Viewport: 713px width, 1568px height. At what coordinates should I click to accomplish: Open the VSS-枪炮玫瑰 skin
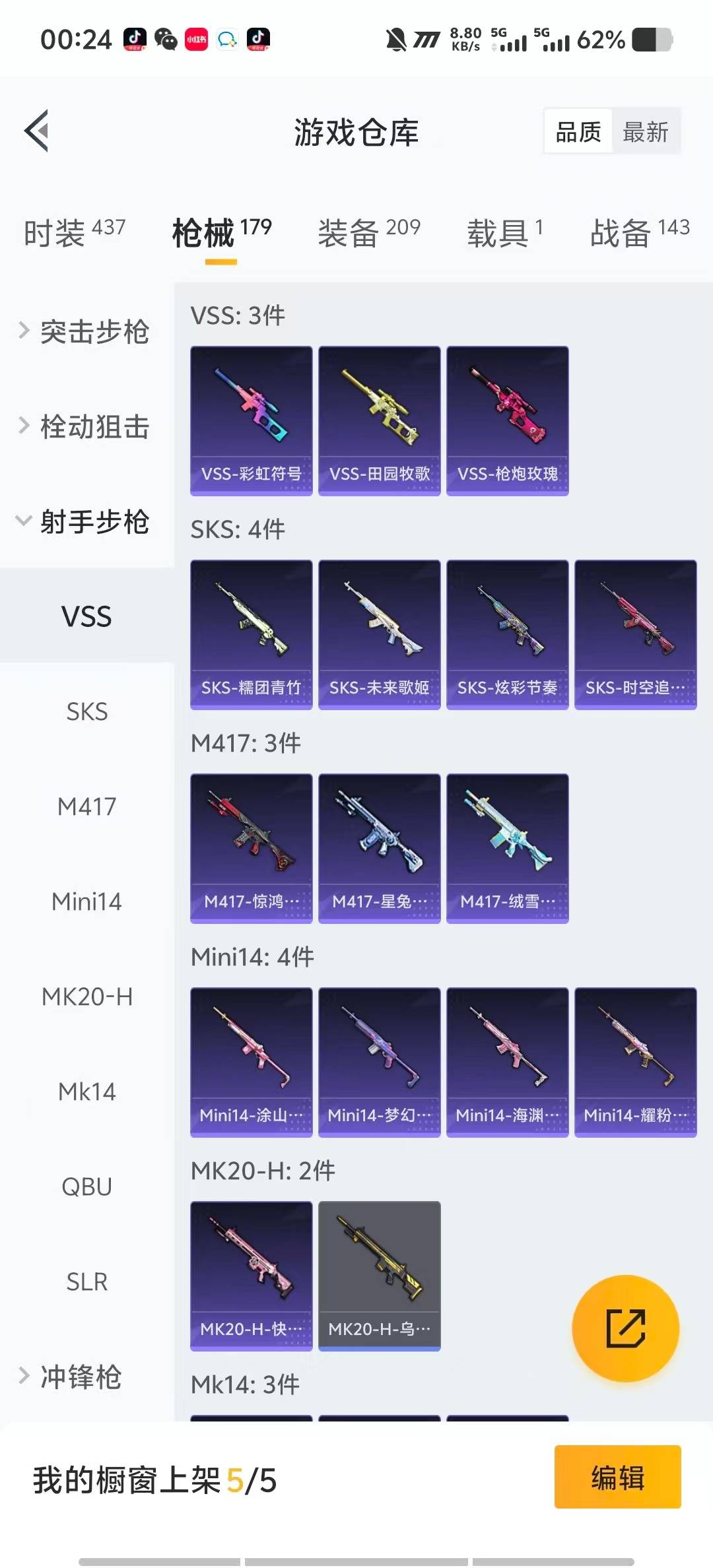click(x=507, y=421)
